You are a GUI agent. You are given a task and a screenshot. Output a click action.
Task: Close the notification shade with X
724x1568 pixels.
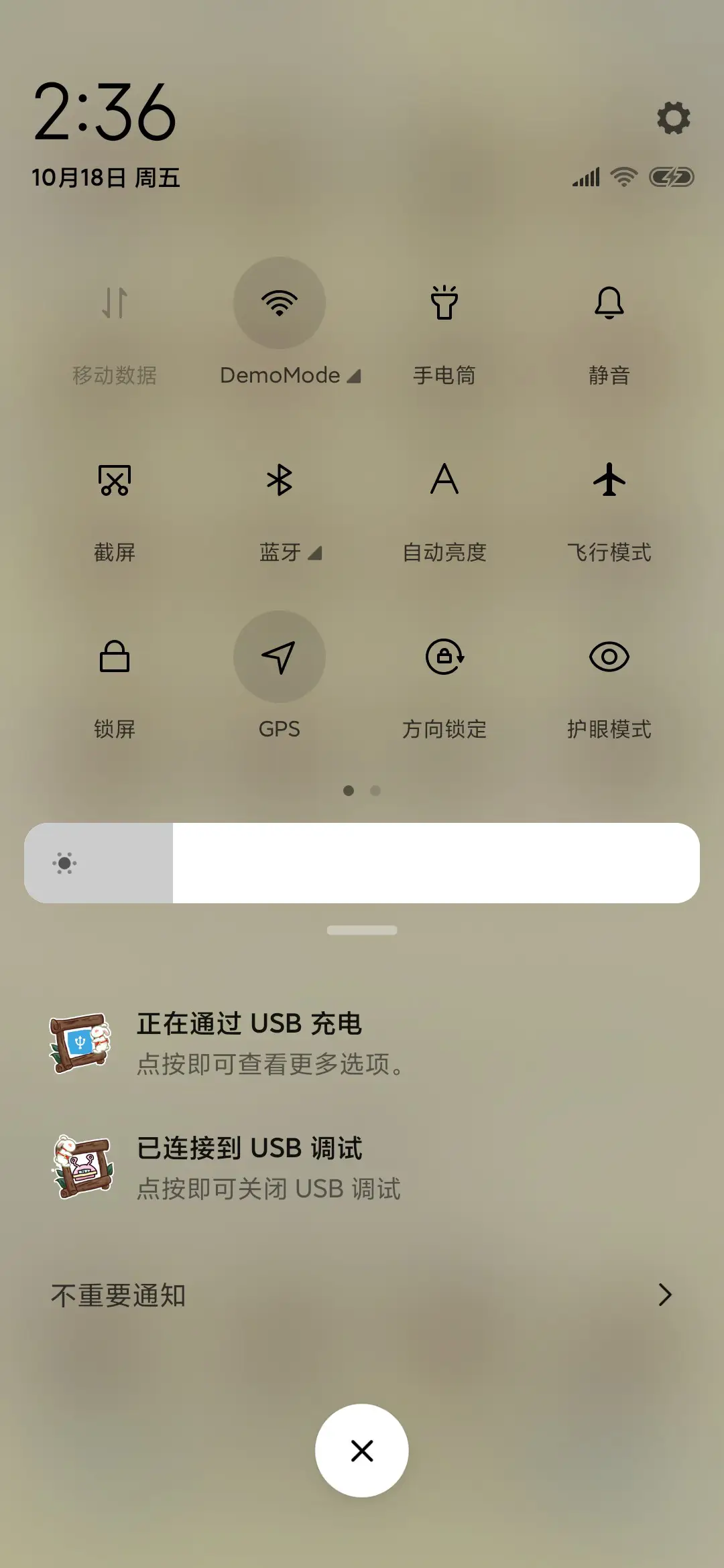coord(362,1449)
